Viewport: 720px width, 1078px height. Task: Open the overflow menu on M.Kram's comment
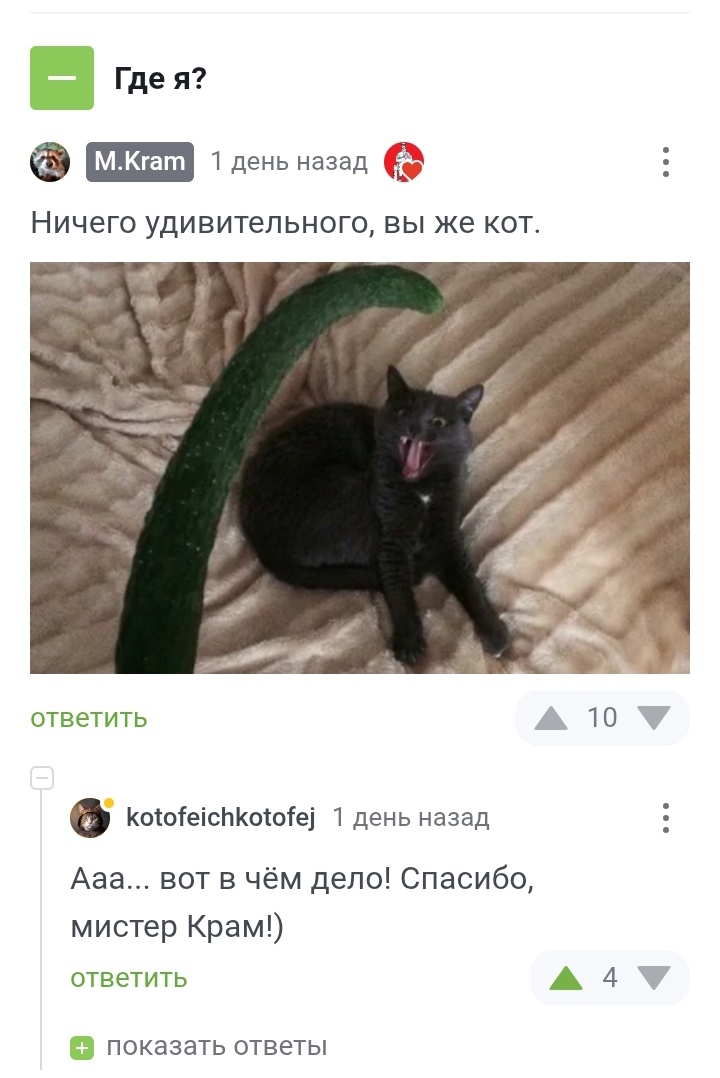[665, 162]
